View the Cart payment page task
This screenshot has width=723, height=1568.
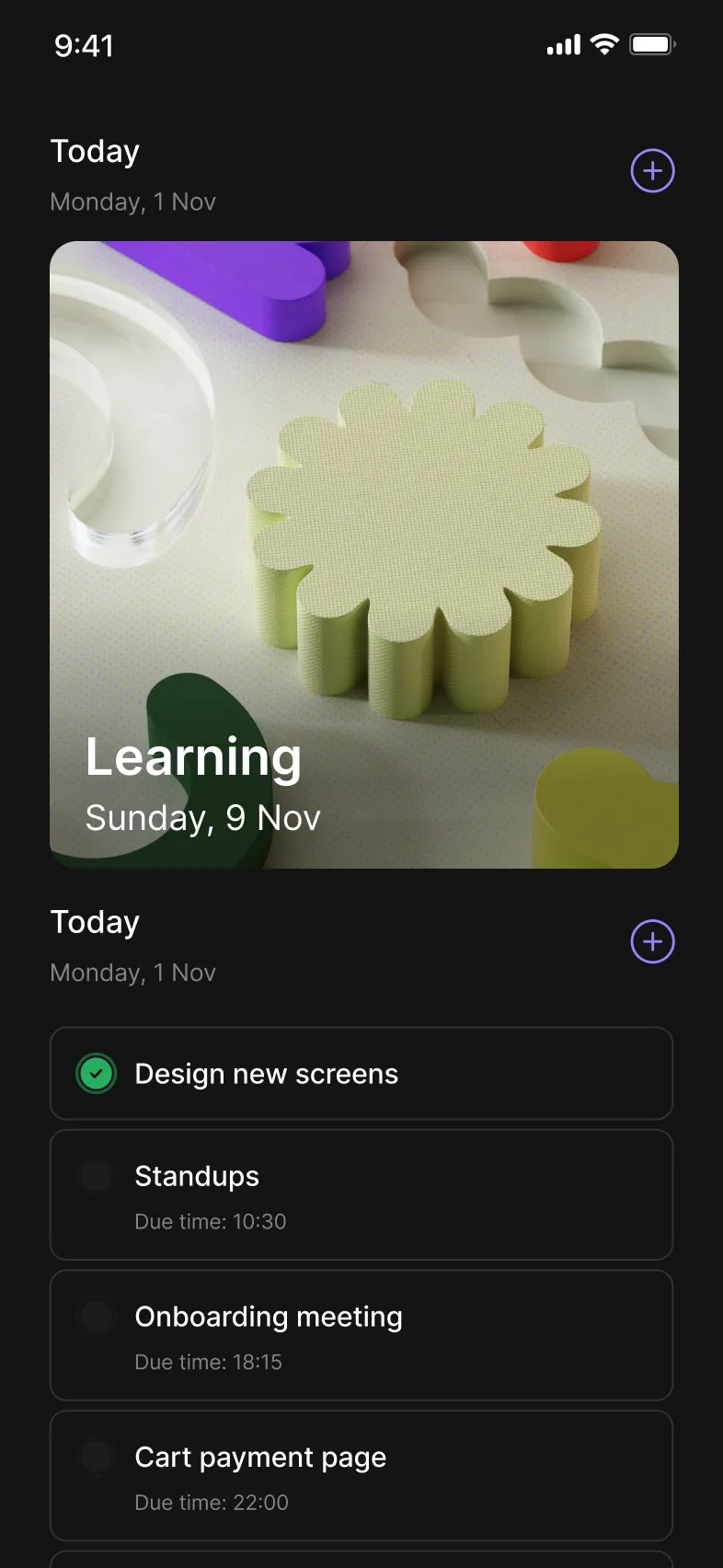(x=386, y=1476)
